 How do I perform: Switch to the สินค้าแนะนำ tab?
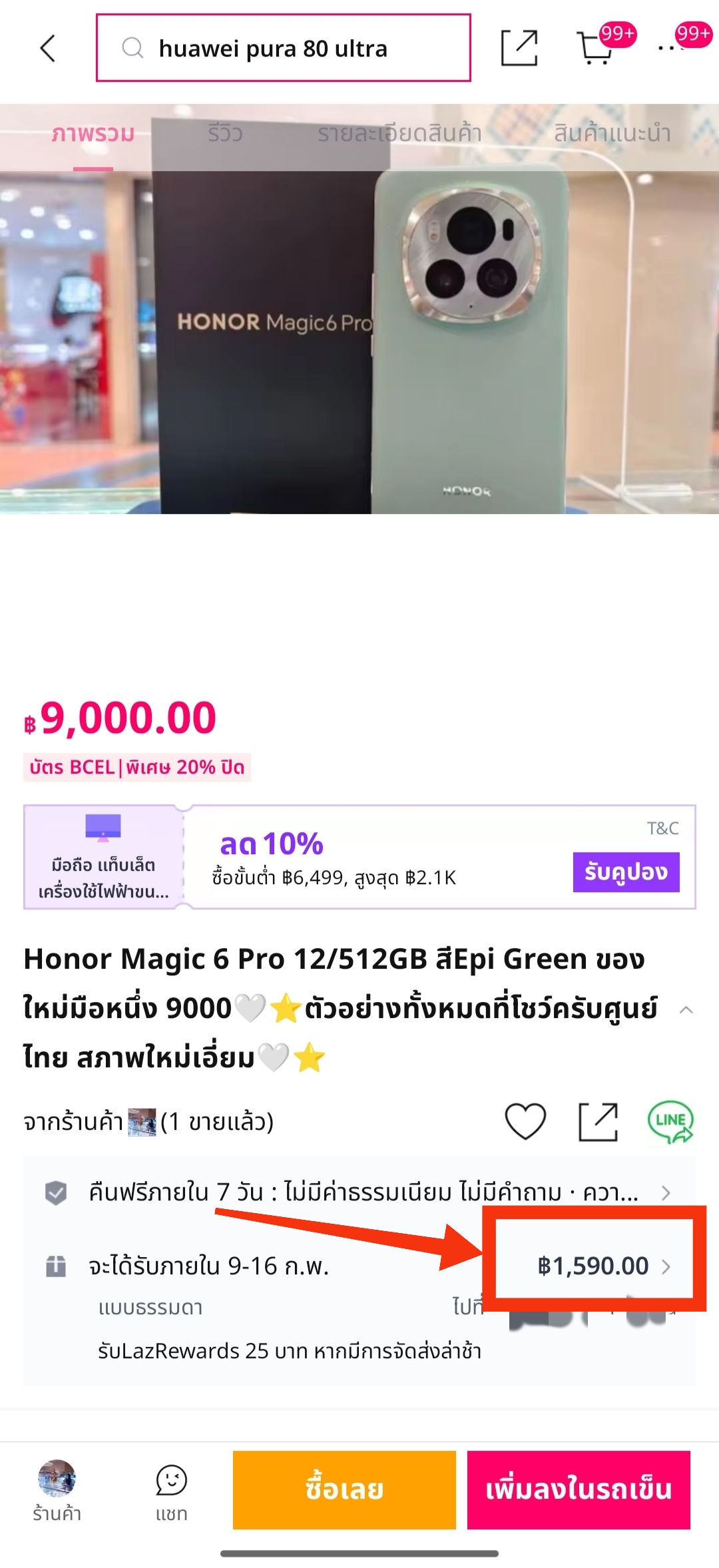612,134
